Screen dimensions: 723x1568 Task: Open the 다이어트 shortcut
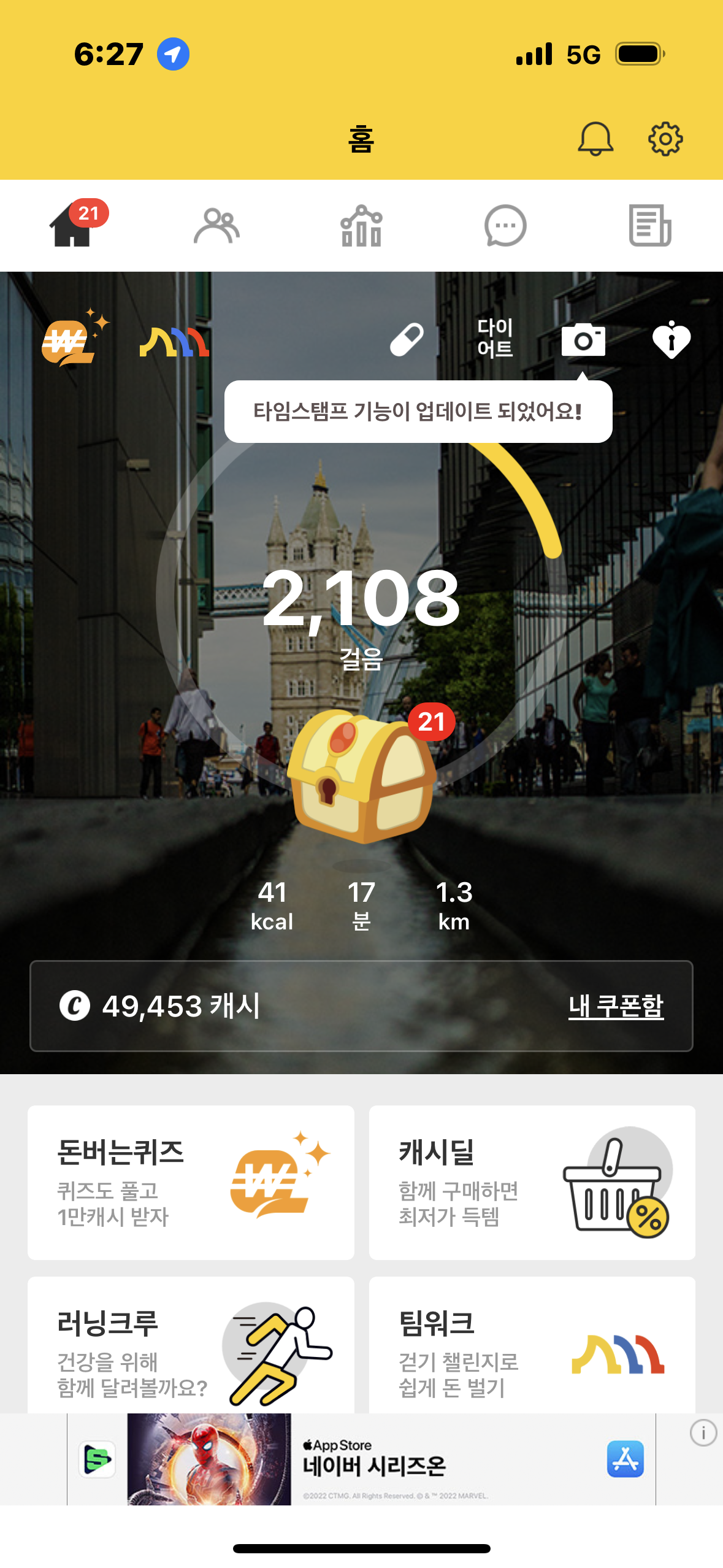(x=495, y=338)
